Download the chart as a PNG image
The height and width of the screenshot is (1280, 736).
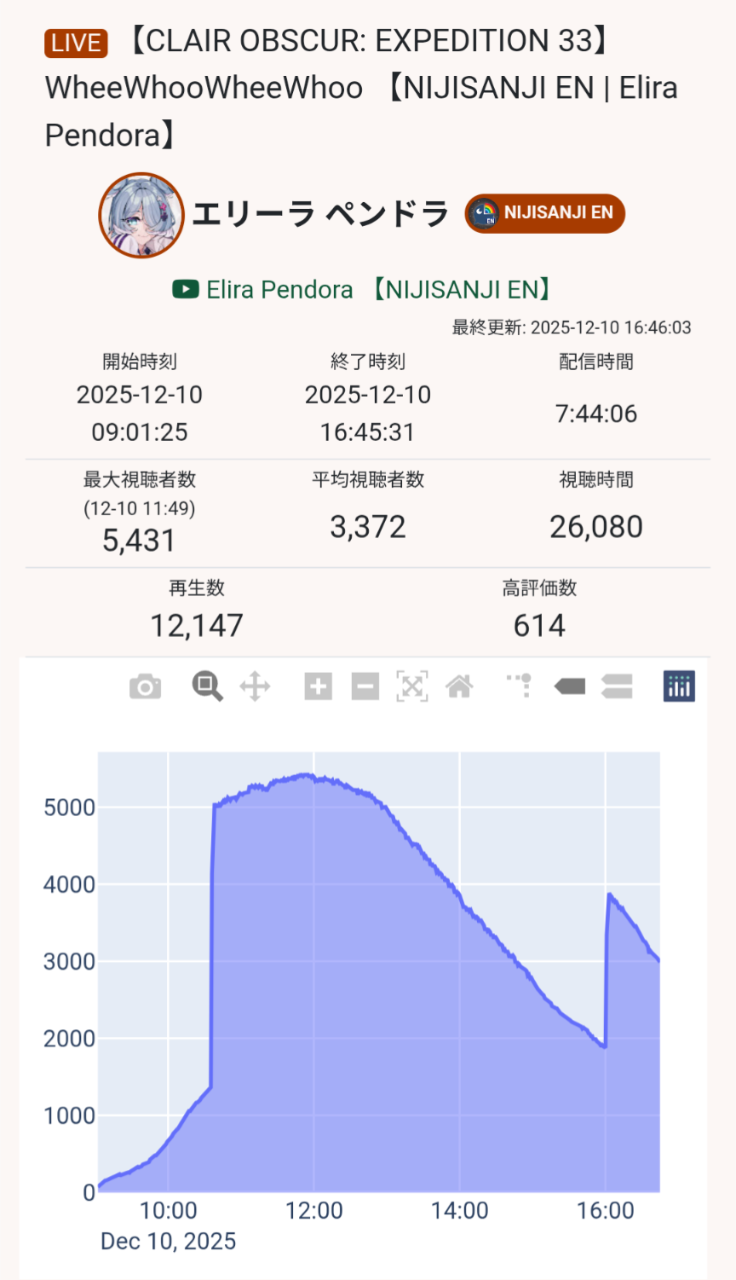click(x=145, y=687)
